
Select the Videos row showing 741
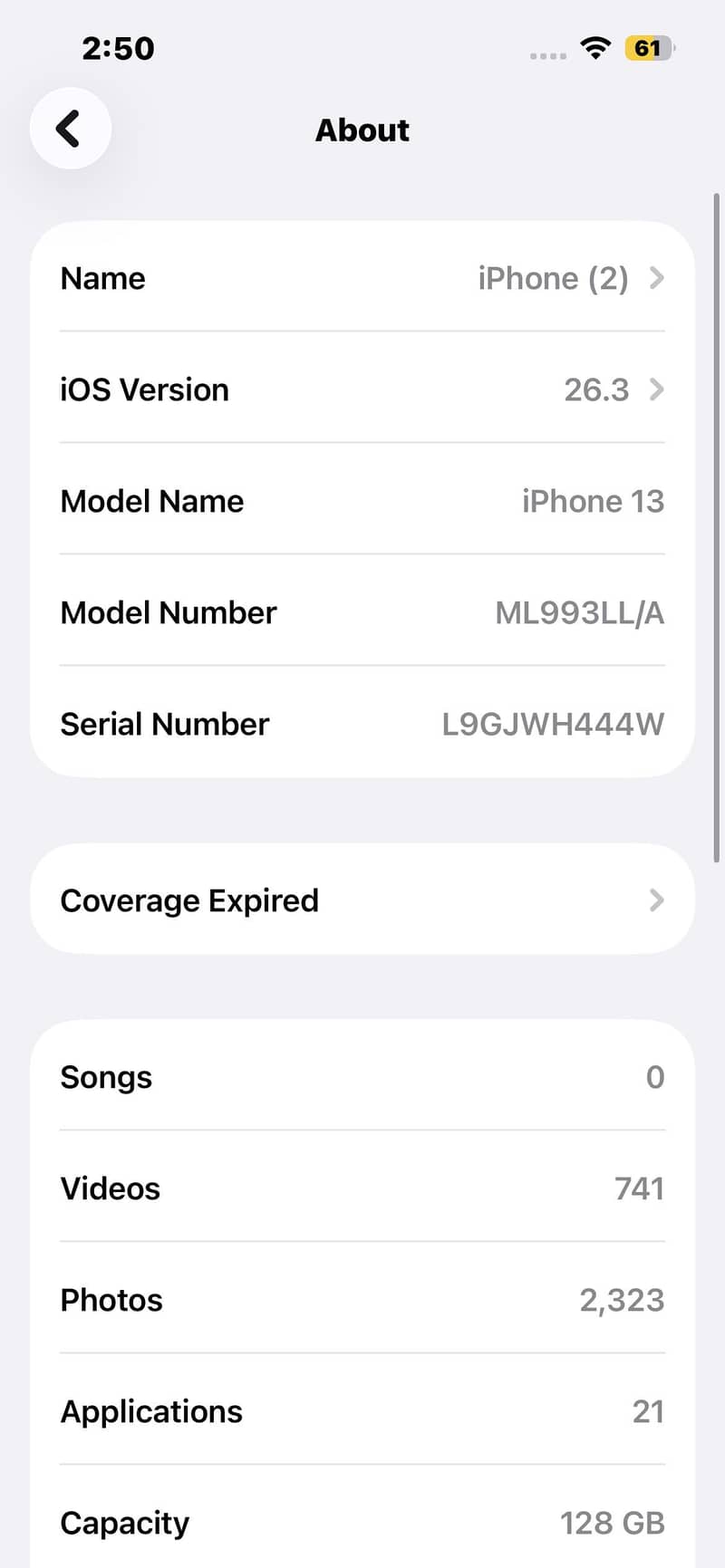coord(362,1188)
